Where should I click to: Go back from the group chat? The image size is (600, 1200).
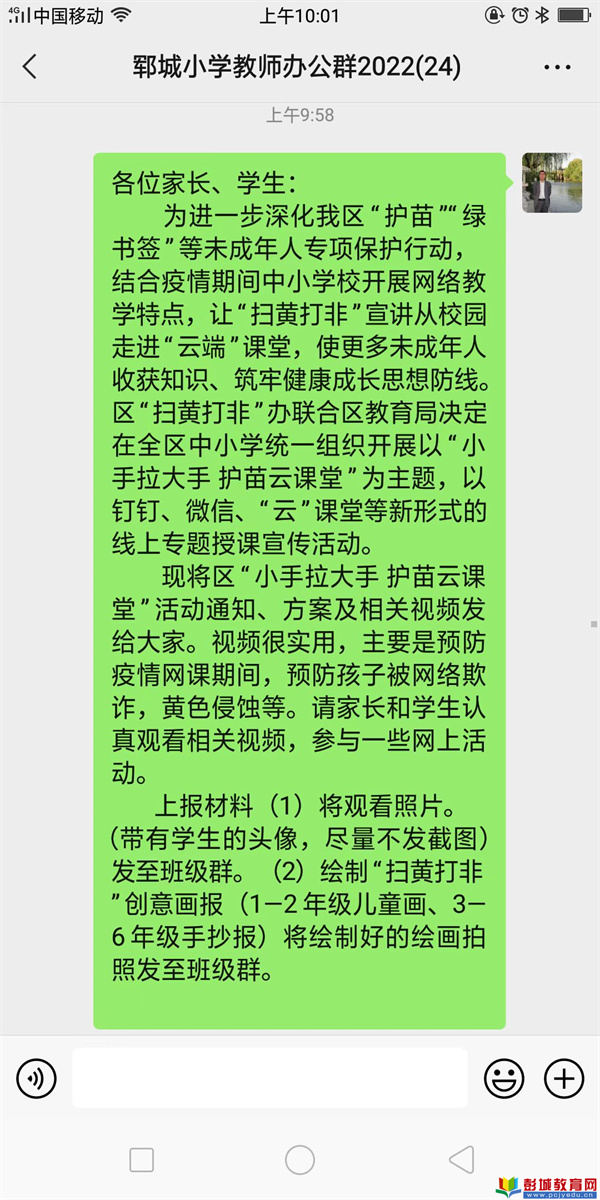point(30,67)
